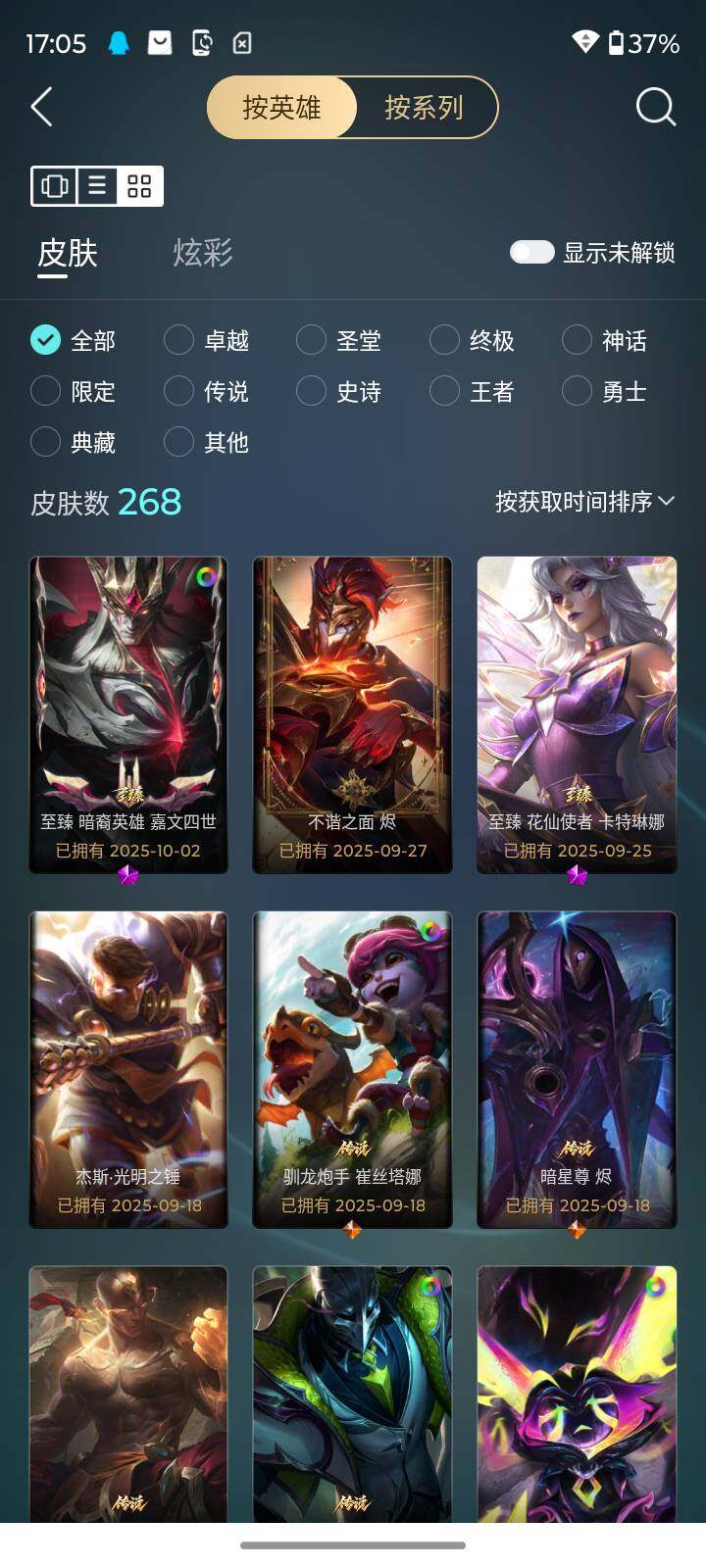Select the 圣堂 filter option
This screenshot has width=706, height=1568.
[x=339, y=340]
